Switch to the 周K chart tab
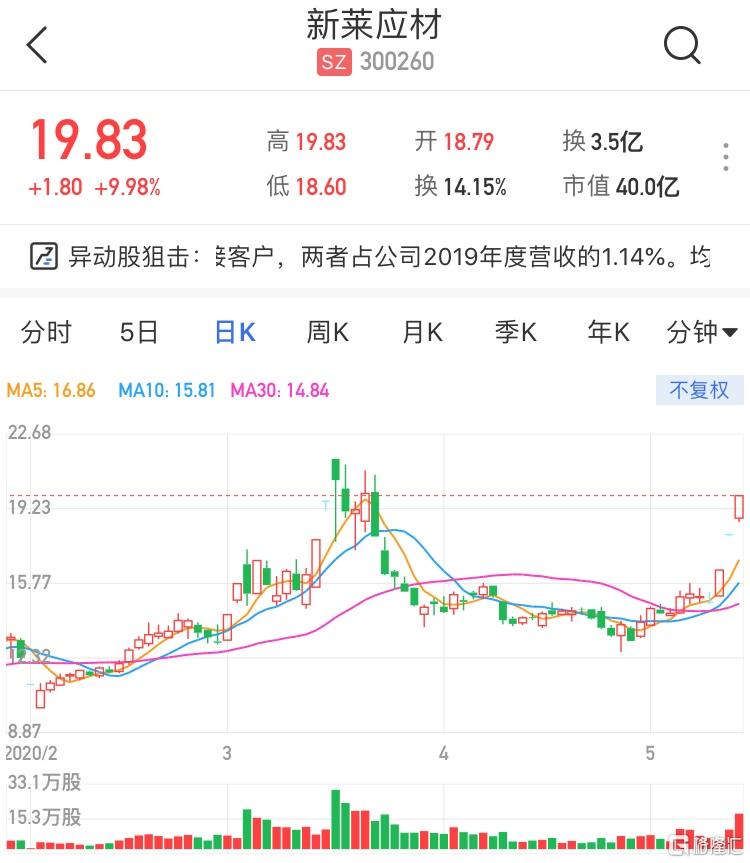Viewport: 750px width, 863px height. [327, 333]
